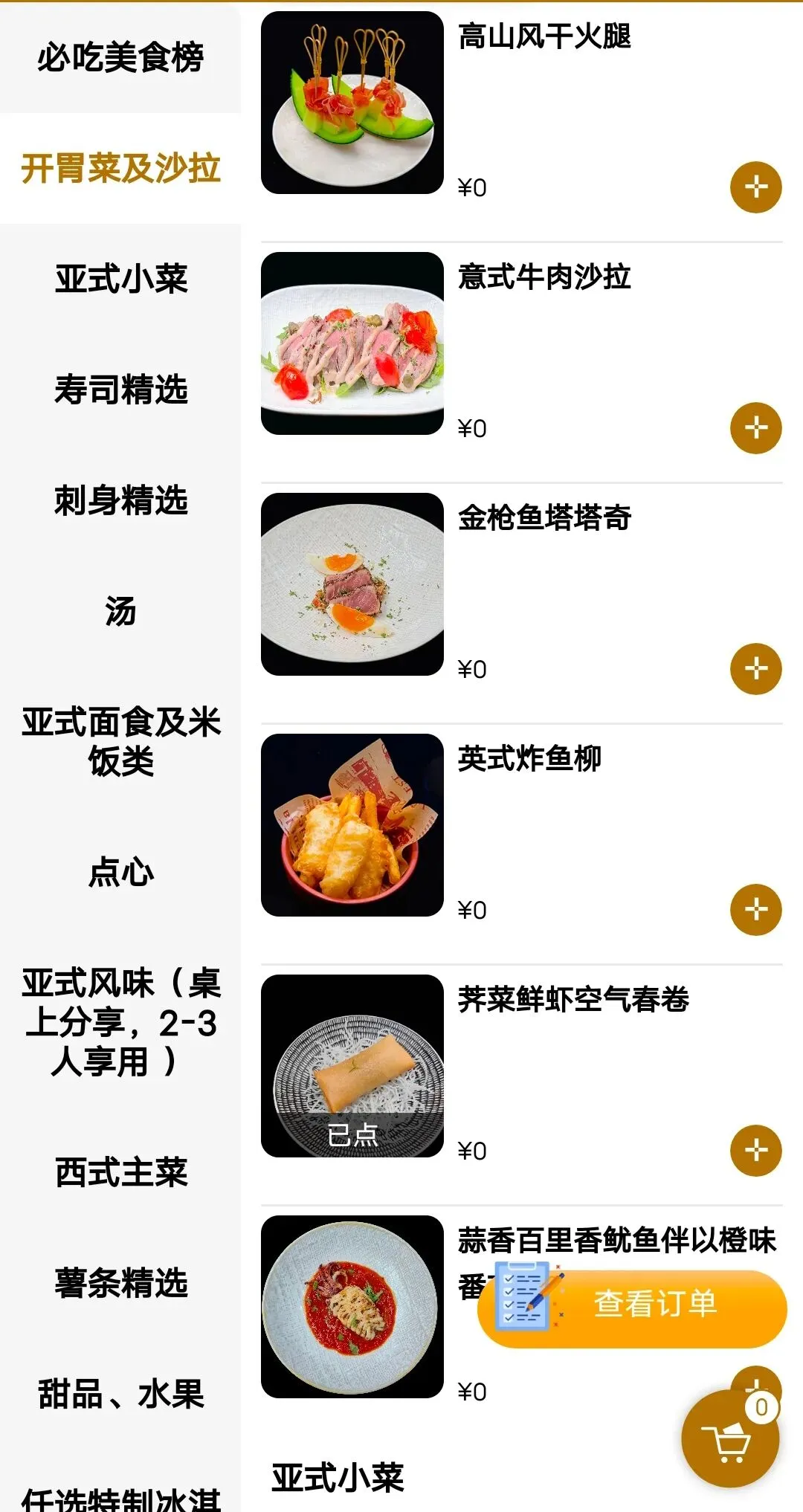The width and height of the screenshot is (803, 1512).
Task: Open 亚式风味（桌上分享，2-3人享用）category
Action: coord(120,1022)
